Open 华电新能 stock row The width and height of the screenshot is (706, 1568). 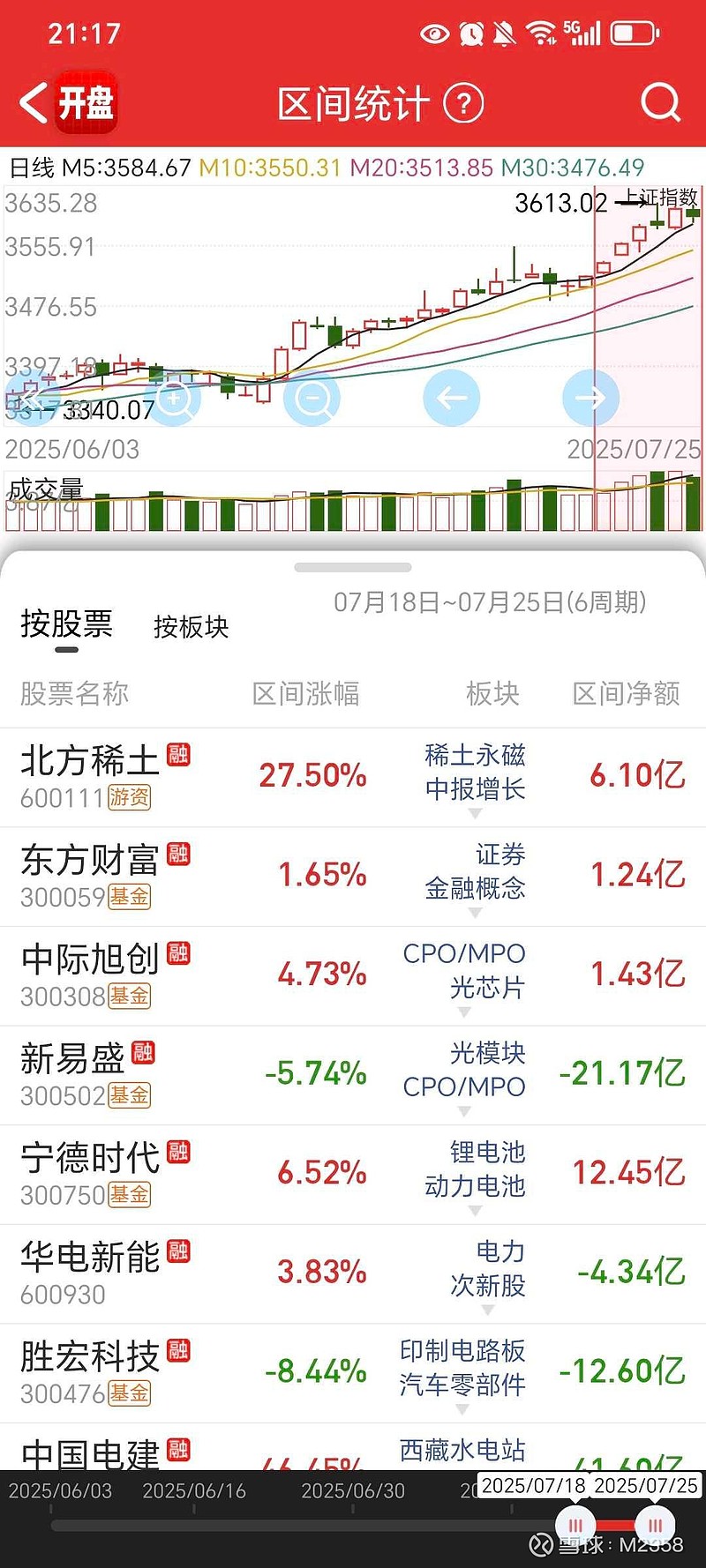pos(89,1273)
